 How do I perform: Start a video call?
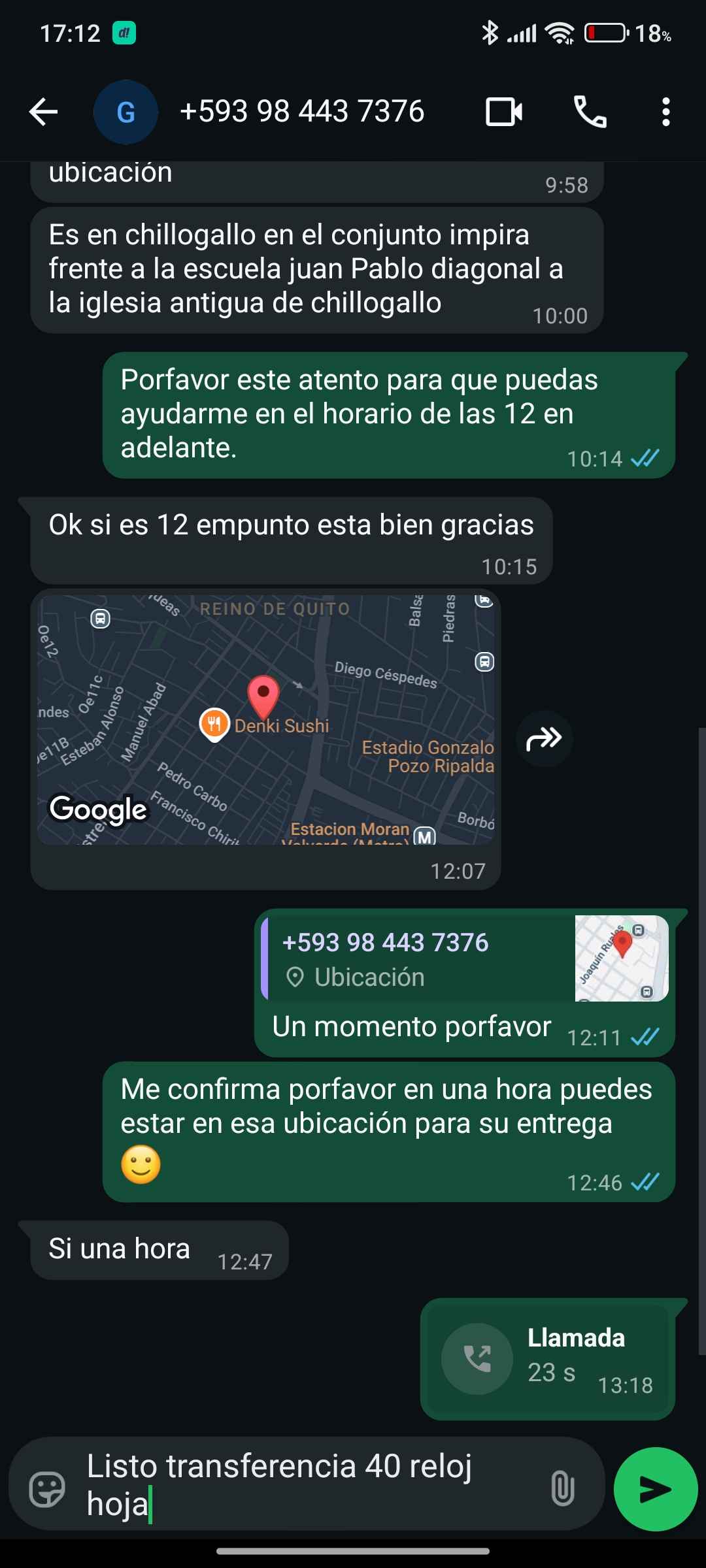pos(503,112)
